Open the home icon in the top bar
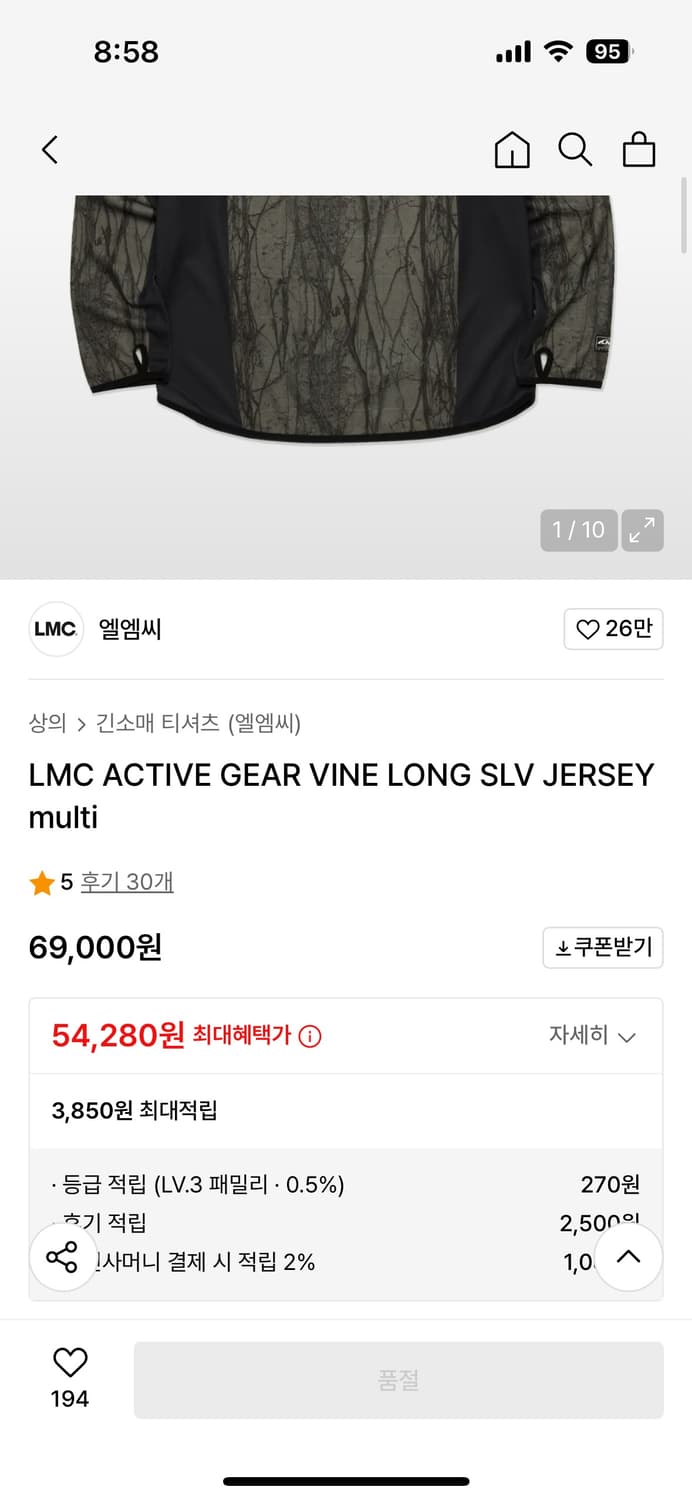 (x=512, y=150)
